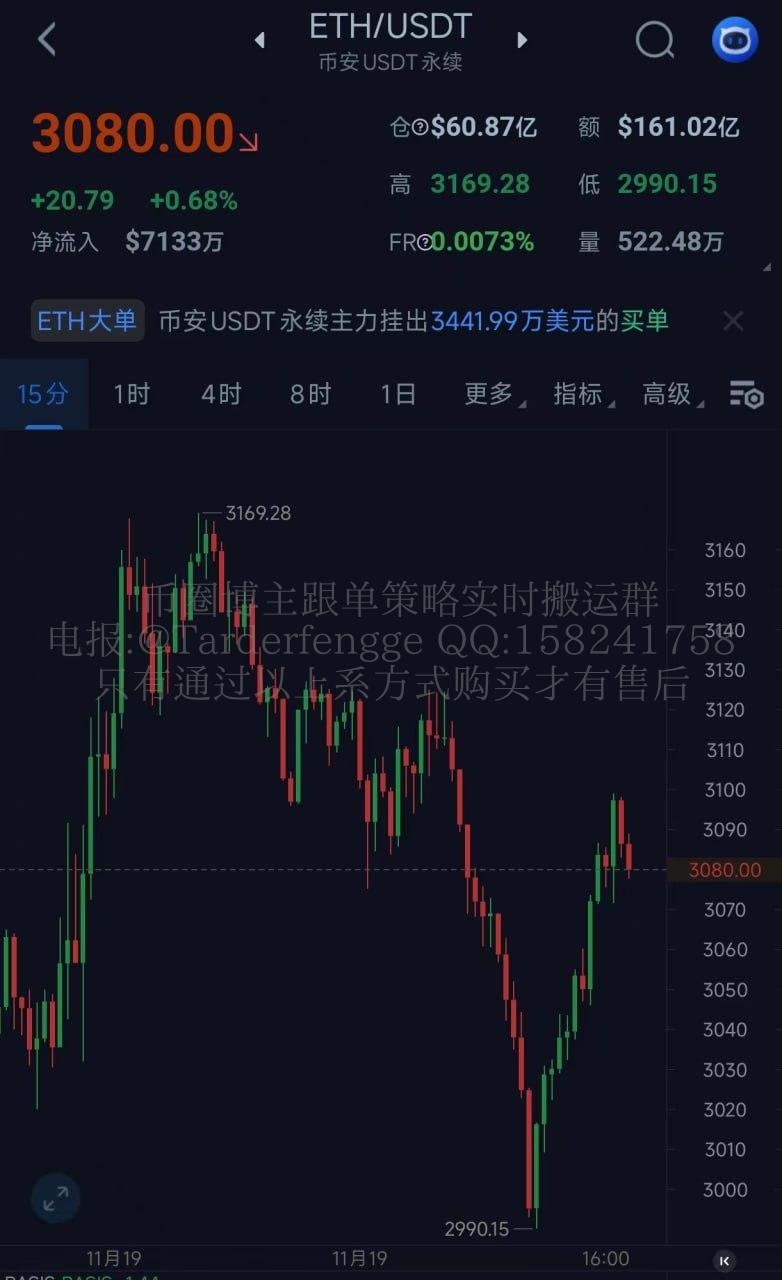
Task: Switch to the previous trading pair
Action: point(260,40)
